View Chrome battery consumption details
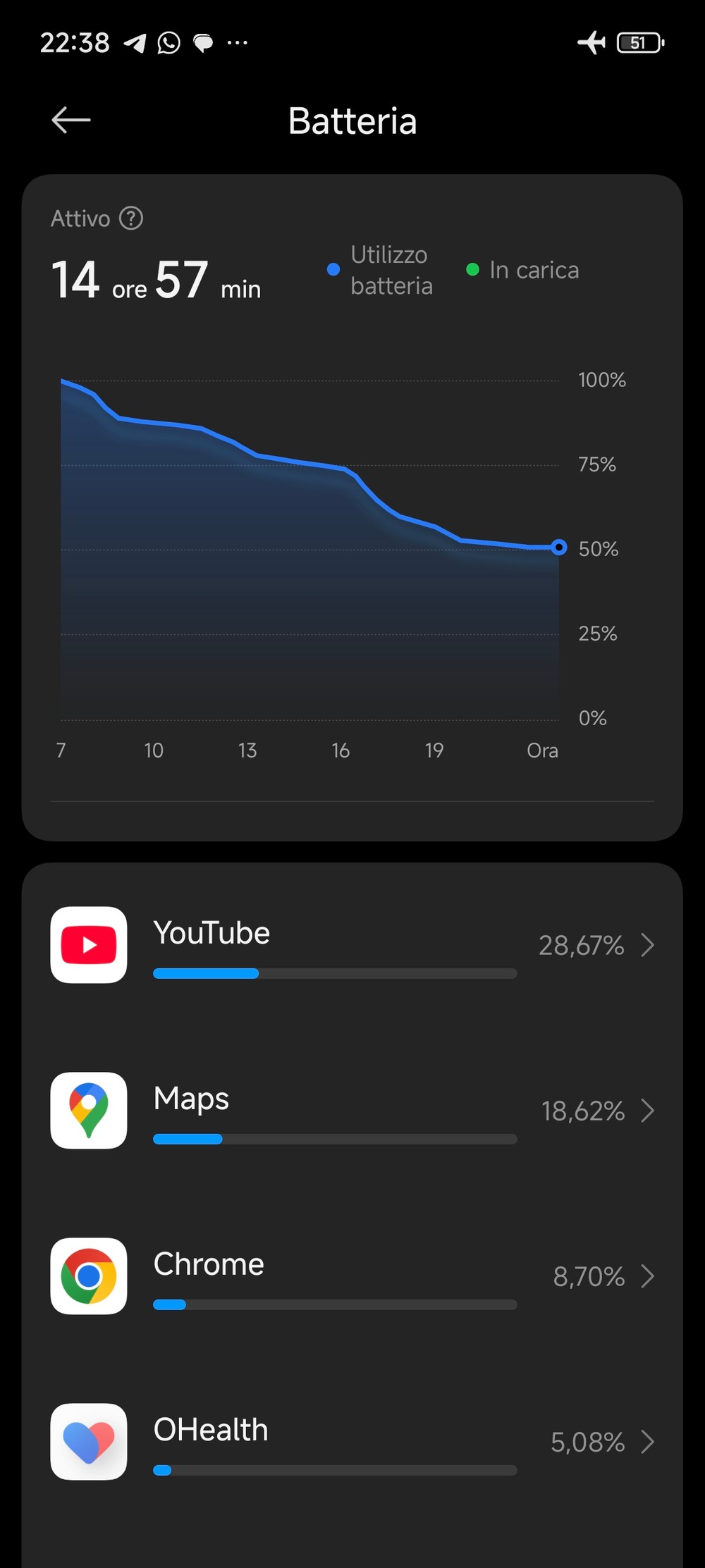Viewport: 705px width, 1568px height. [x=352, y=1276]
